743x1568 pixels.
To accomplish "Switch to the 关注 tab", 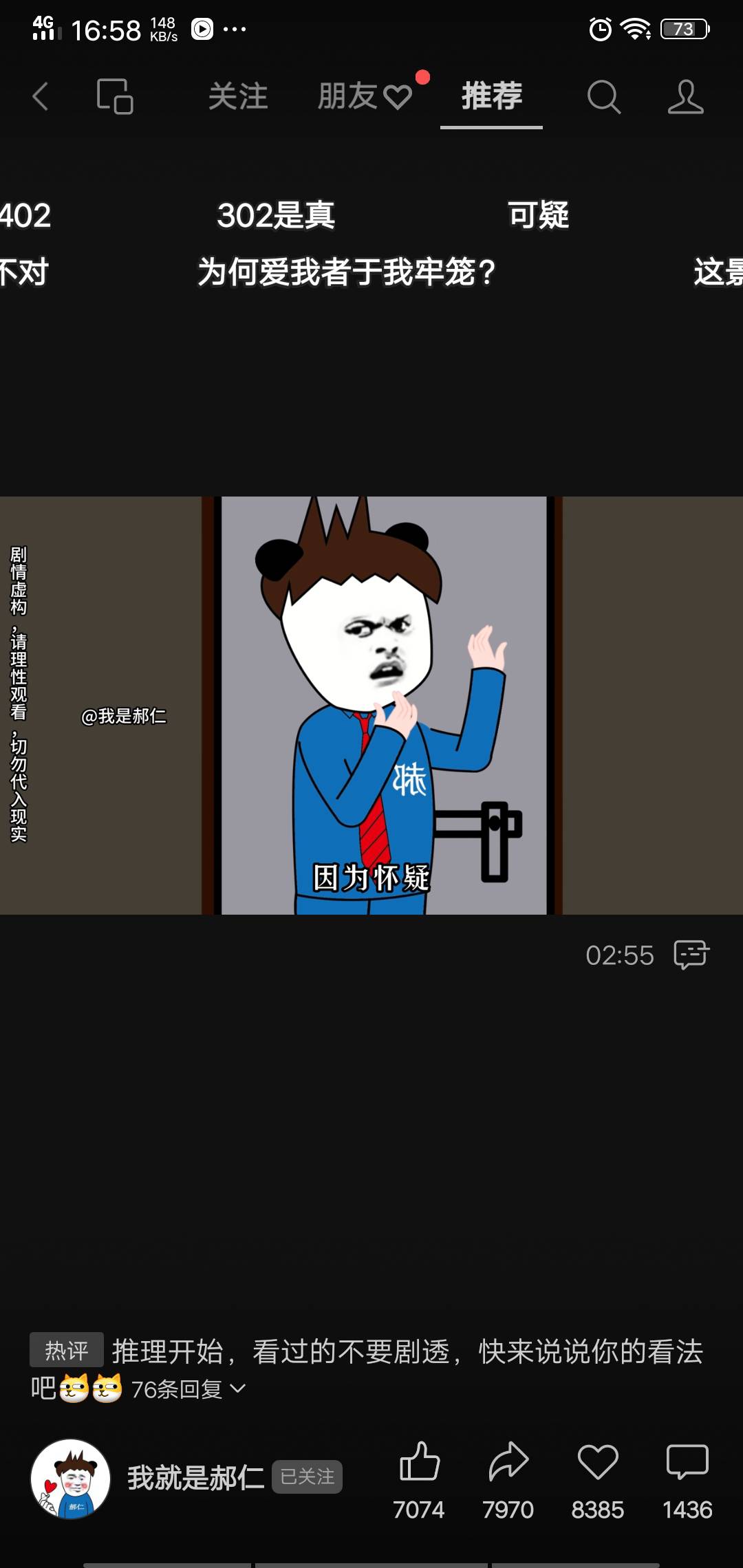I will [238, 96].
